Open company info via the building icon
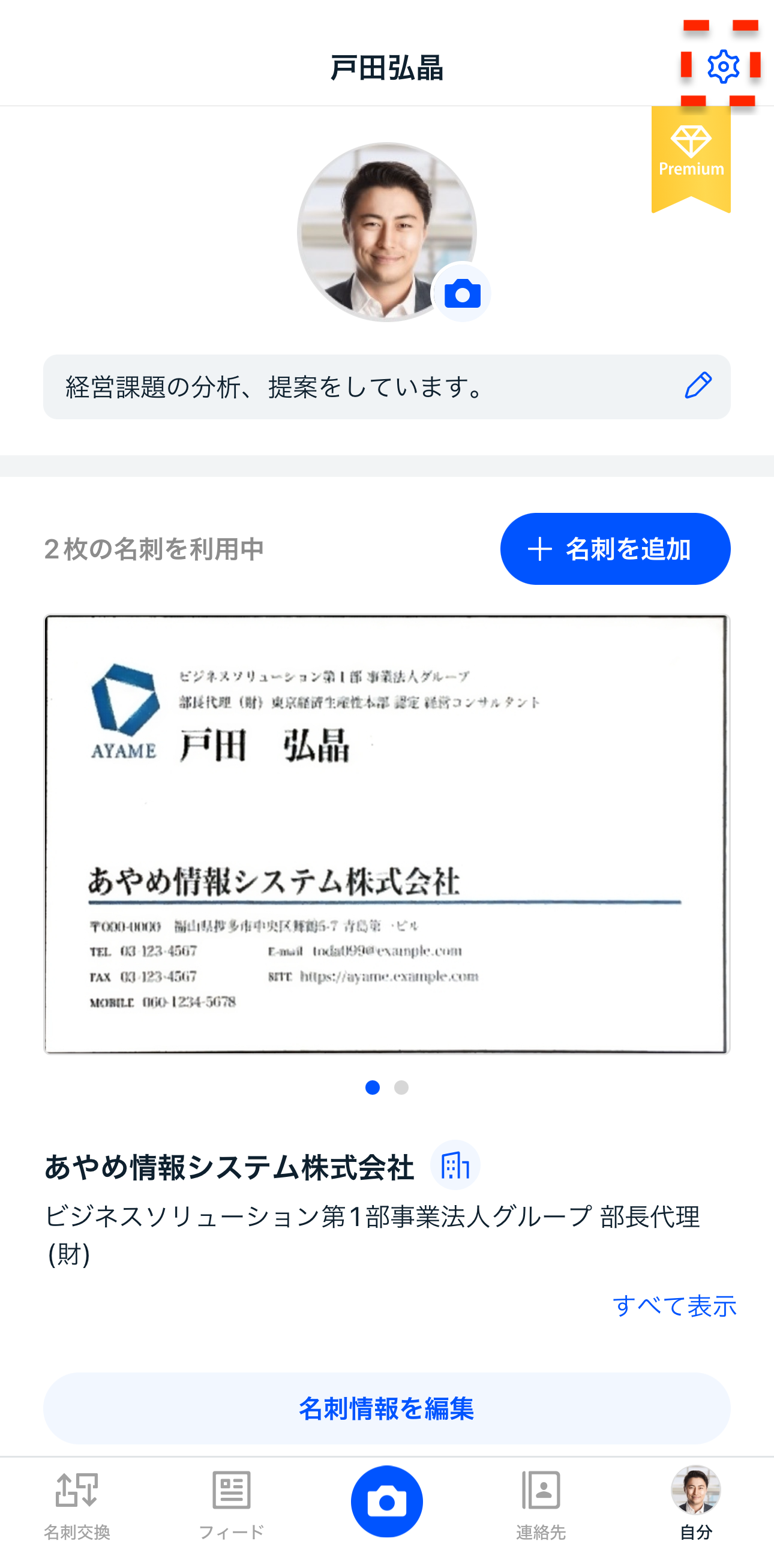The width and height of the screenshot is (774, 1568). [x=455, y=1165]
